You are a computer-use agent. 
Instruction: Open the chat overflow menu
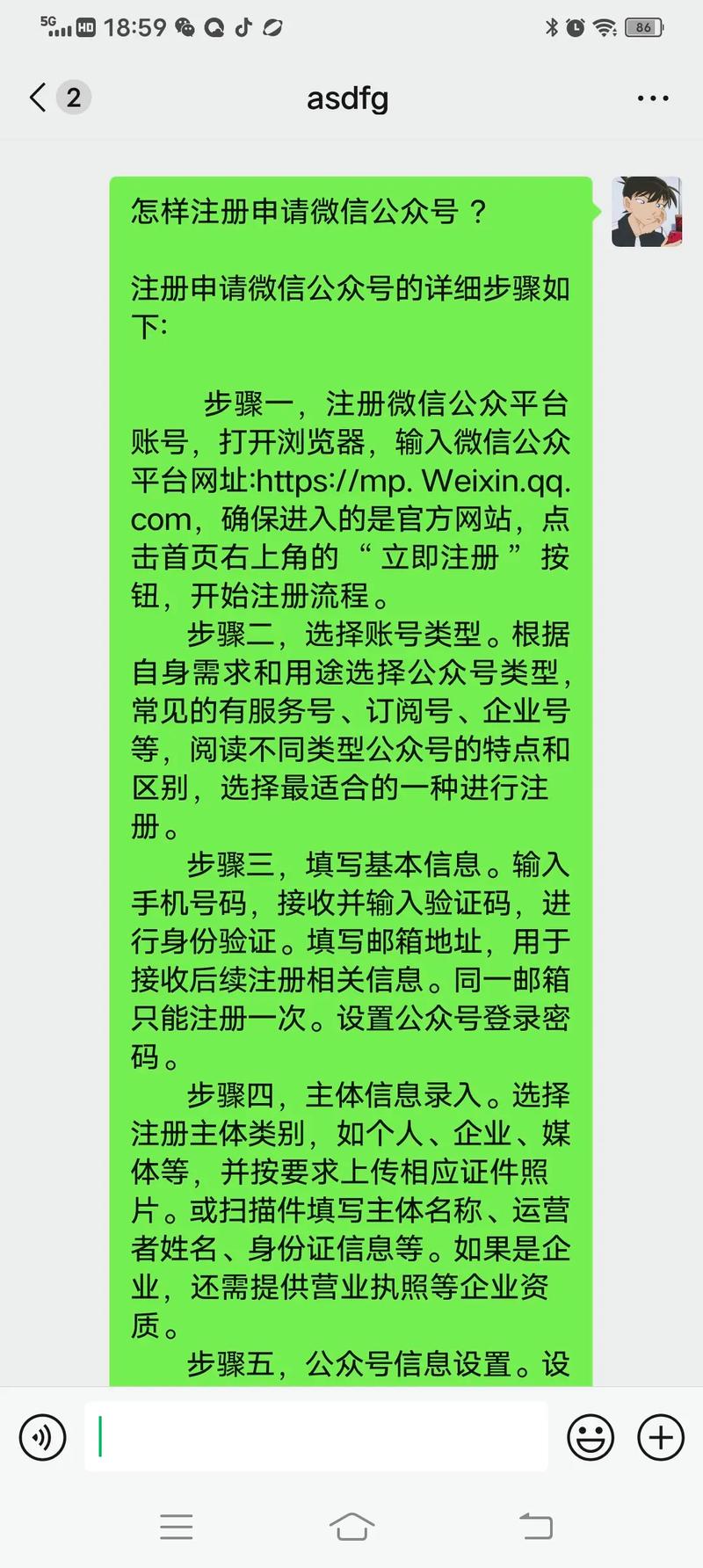point(652,98)
